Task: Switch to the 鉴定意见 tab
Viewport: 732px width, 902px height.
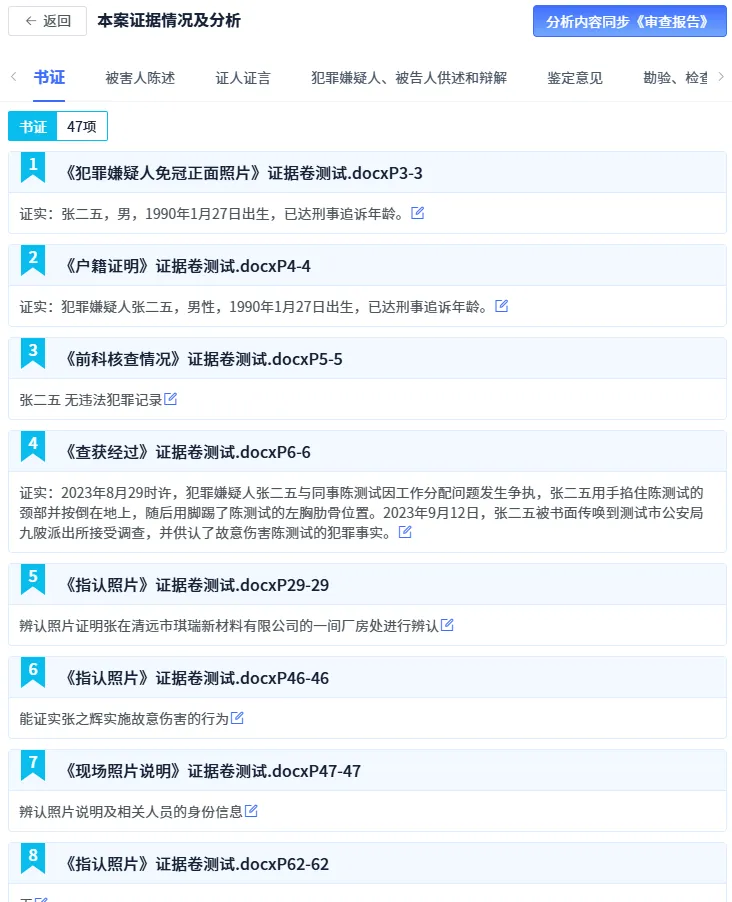Action: [575, 78]
